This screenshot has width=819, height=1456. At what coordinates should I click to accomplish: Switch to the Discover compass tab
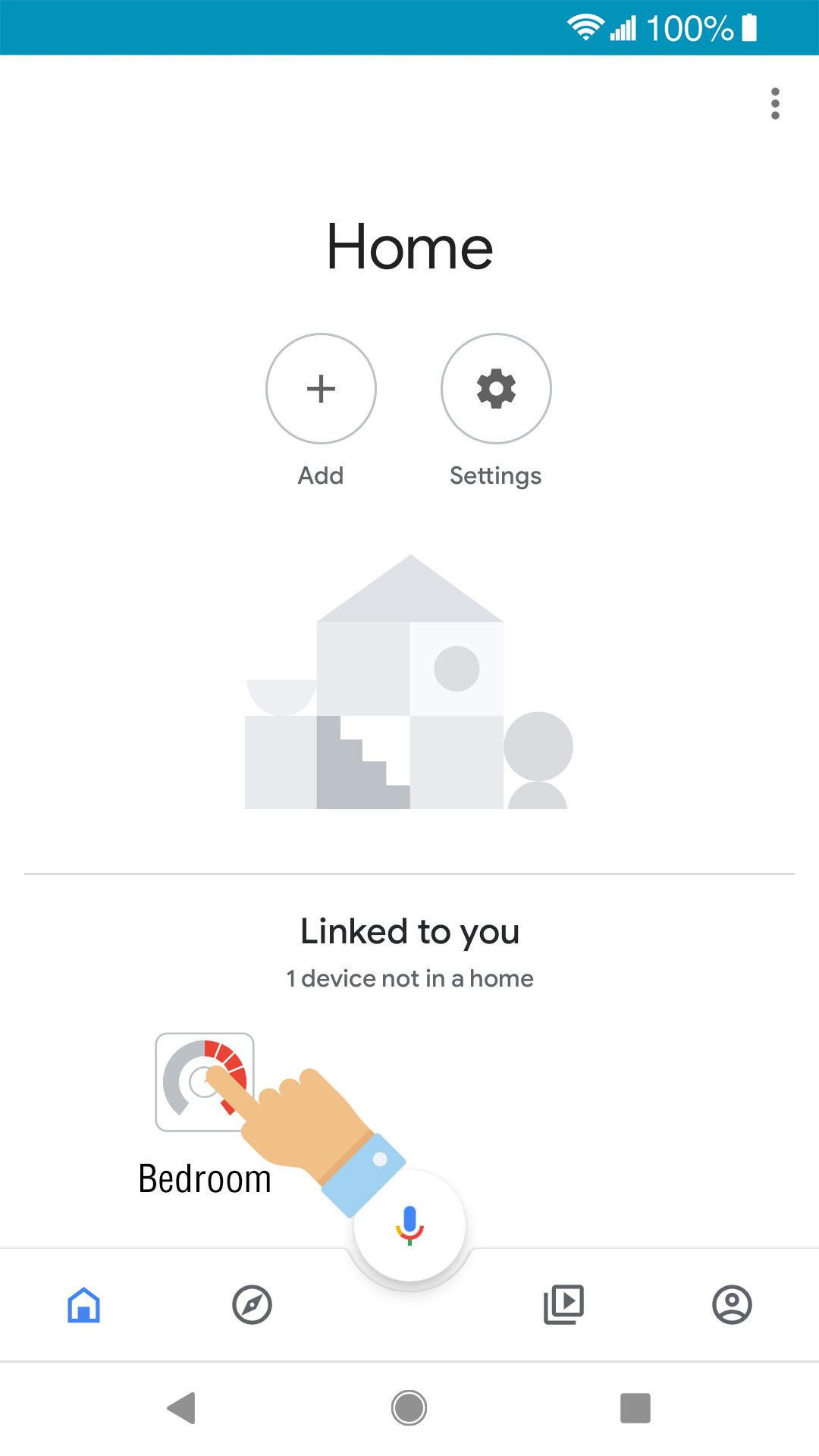coord(252,1305)
